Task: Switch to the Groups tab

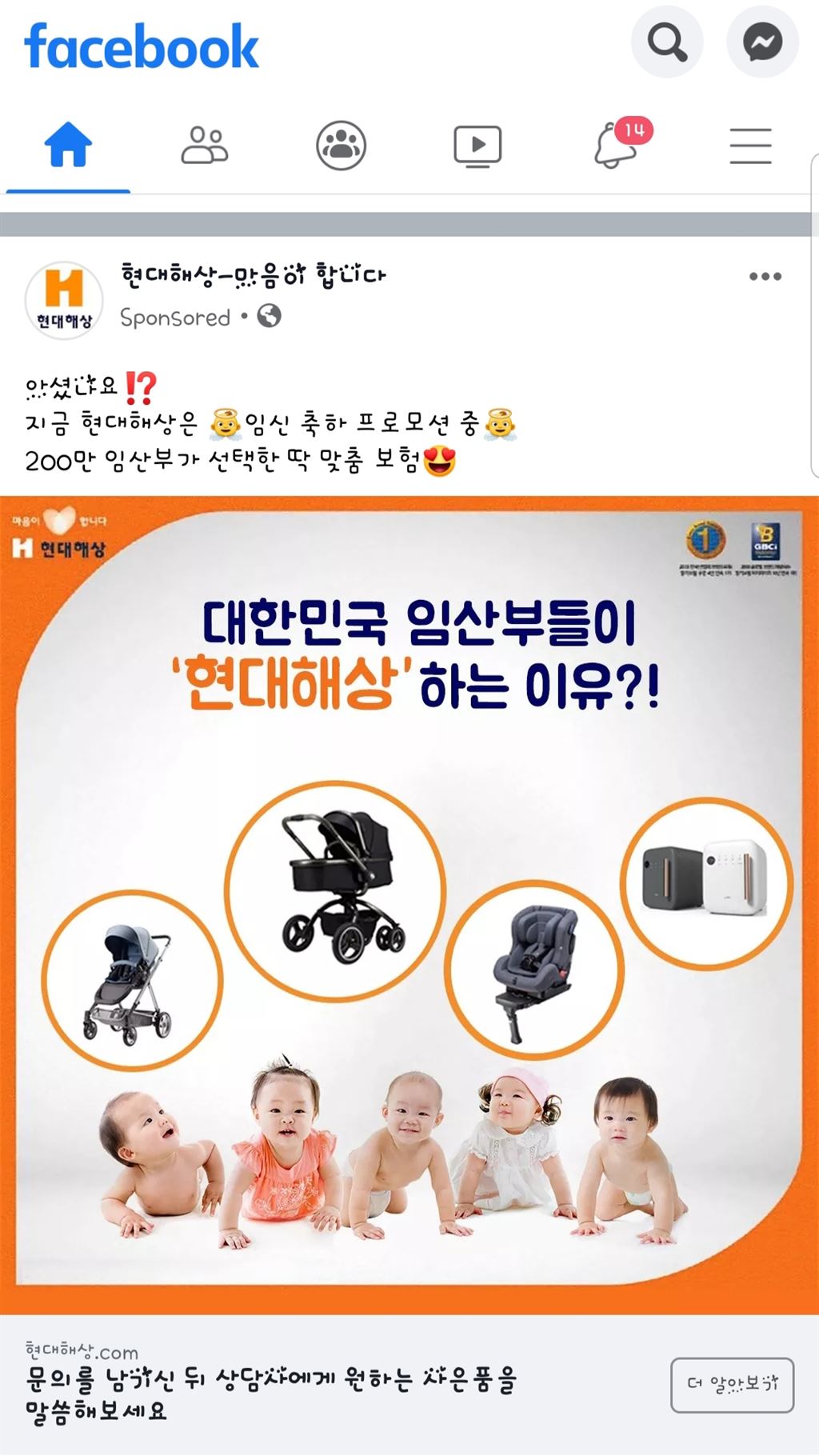Action: click(341, 146)
